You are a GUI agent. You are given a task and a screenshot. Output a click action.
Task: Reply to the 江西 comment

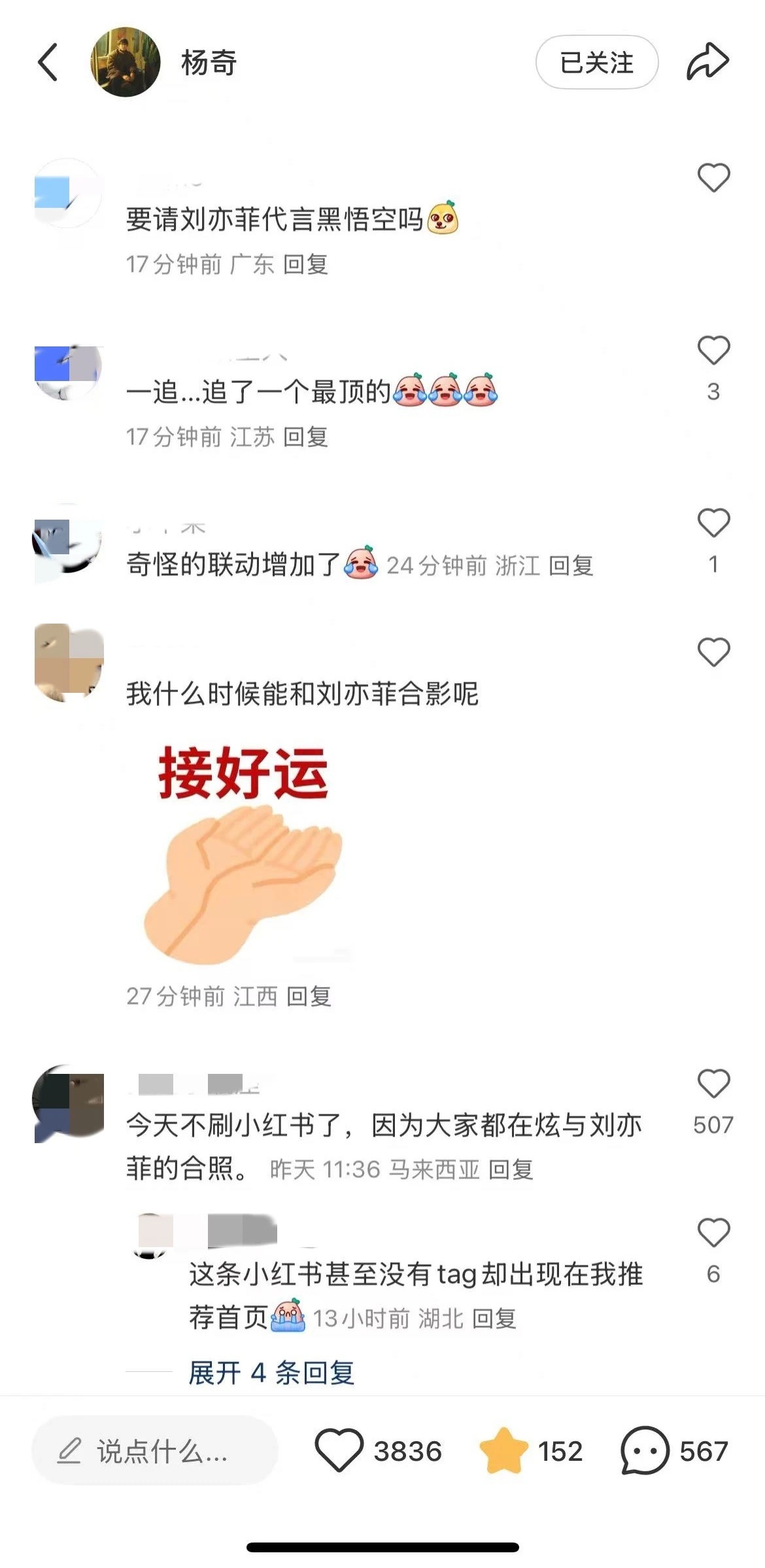pyautogui.click(x=309, y=997)
